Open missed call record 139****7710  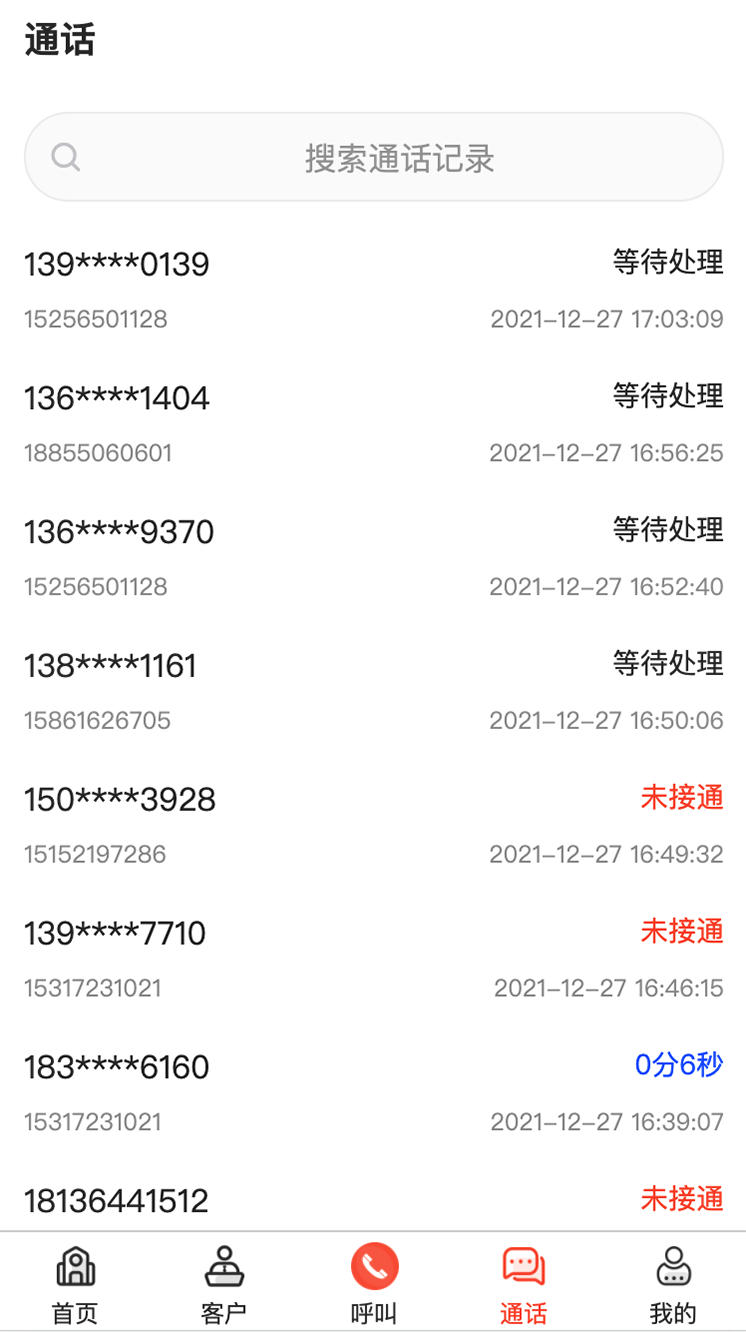tap(373, 959)
